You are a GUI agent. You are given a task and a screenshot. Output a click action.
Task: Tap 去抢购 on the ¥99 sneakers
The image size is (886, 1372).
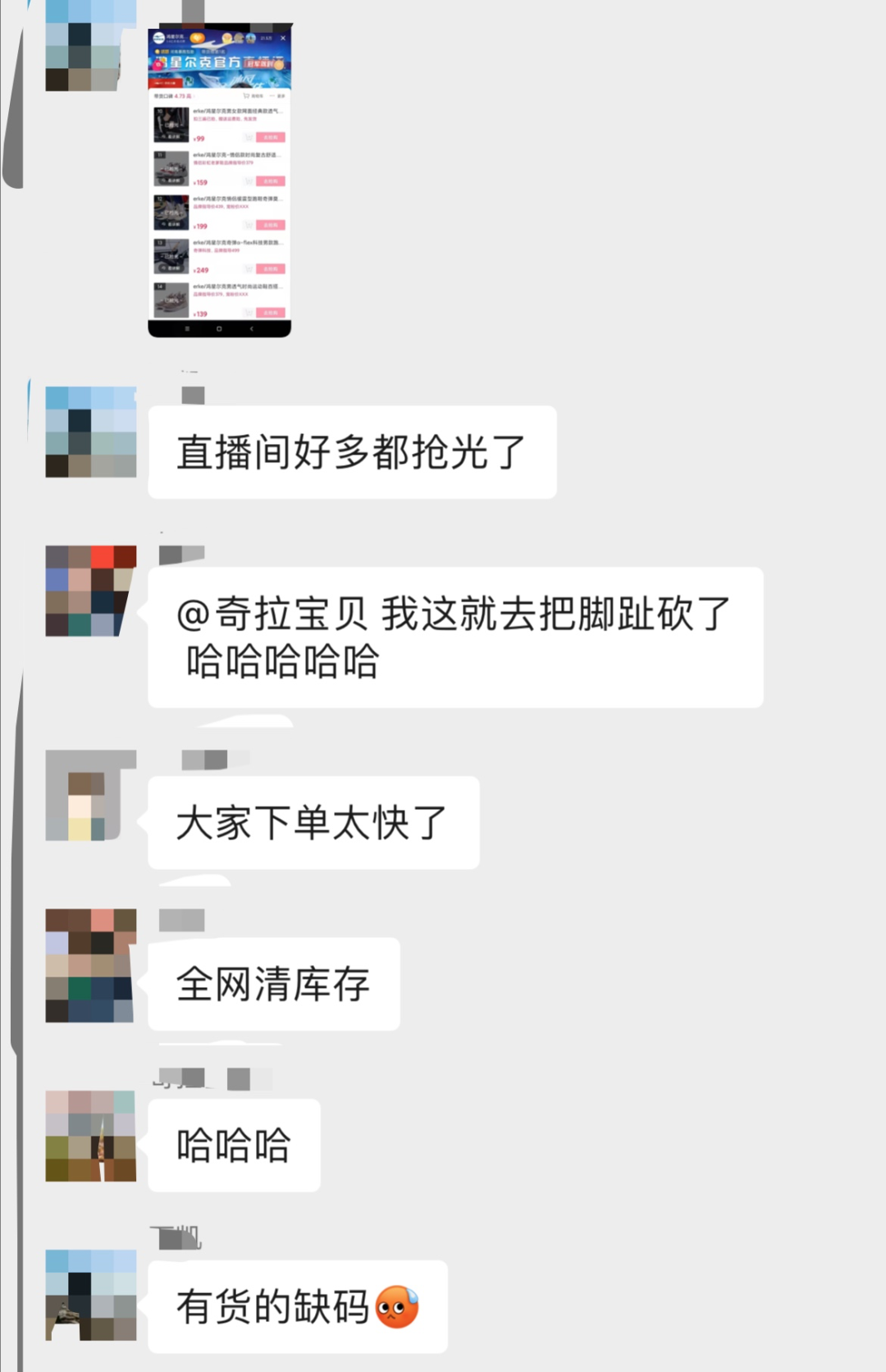[x=271, y=138]
